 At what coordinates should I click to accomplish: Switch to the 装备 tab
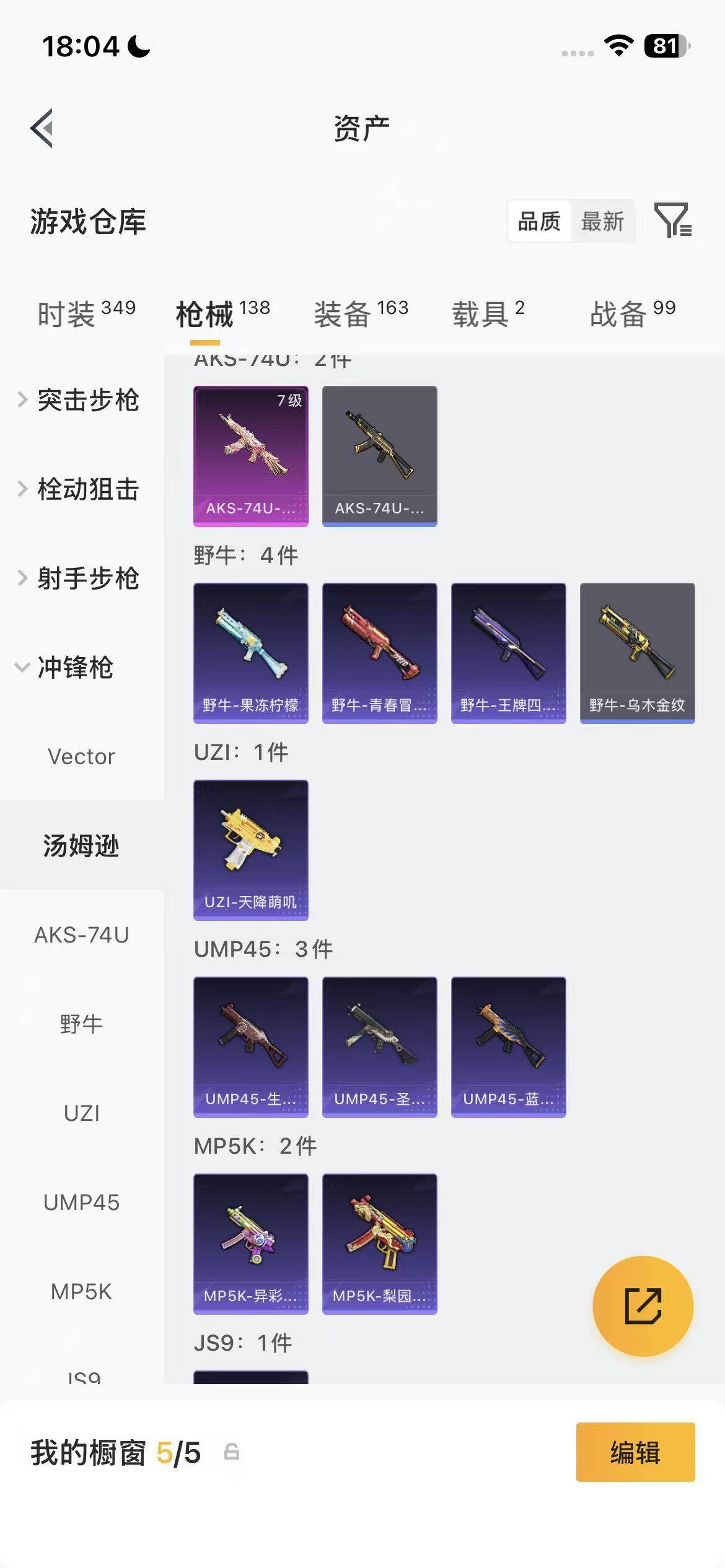click(x=361, y=313)
